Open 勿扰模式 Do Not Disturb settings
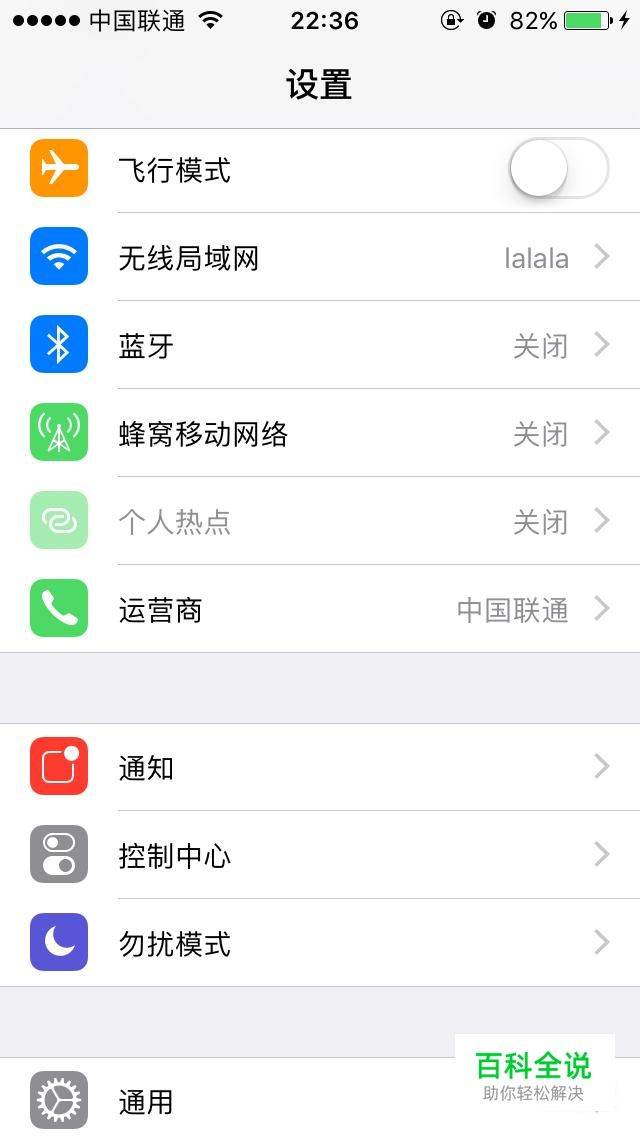Screen dimensions: 640x1136 (320, 944)
